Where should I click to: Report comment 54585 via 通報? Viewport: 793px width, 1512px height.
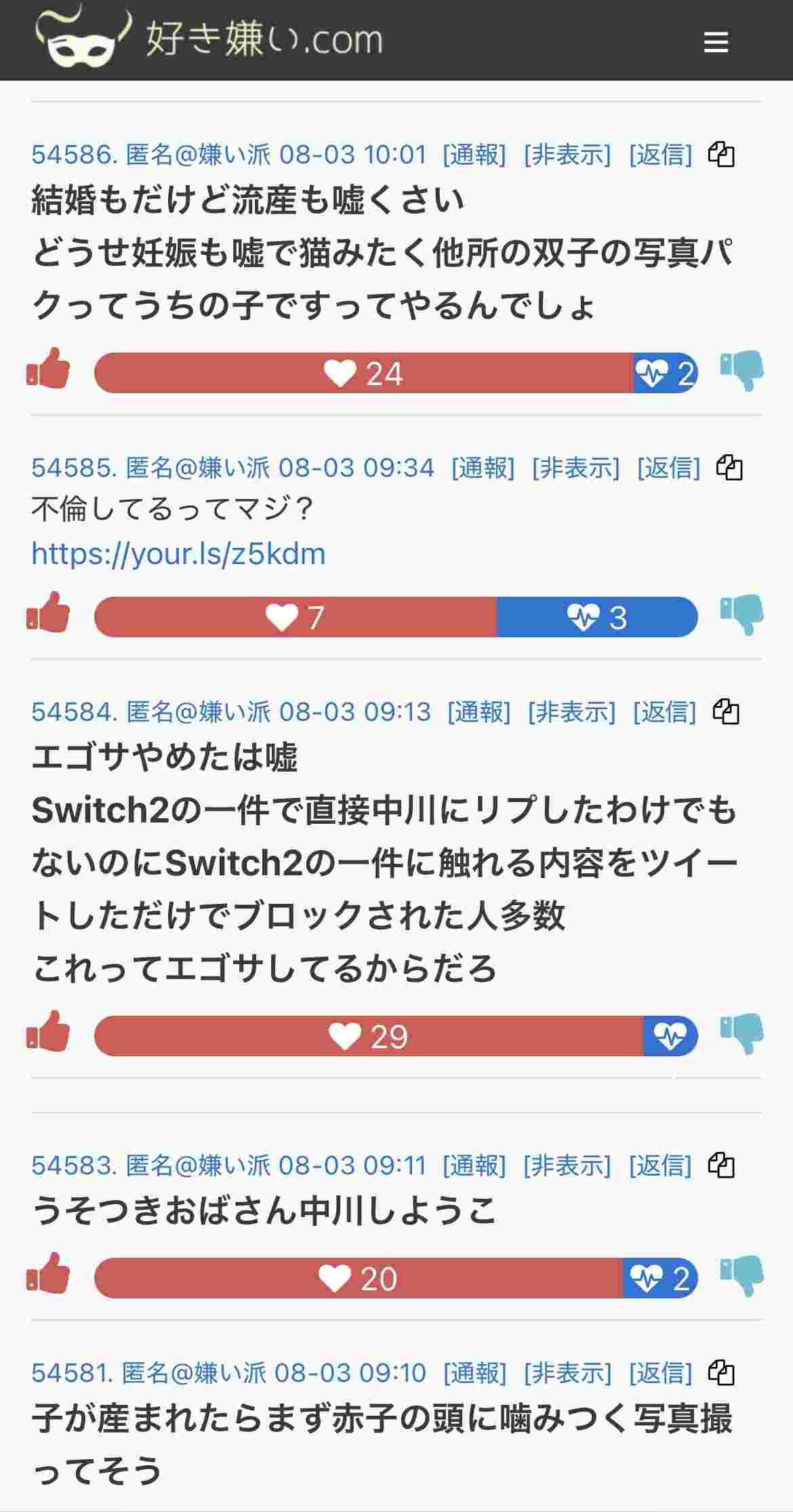(x=483, y=467)
